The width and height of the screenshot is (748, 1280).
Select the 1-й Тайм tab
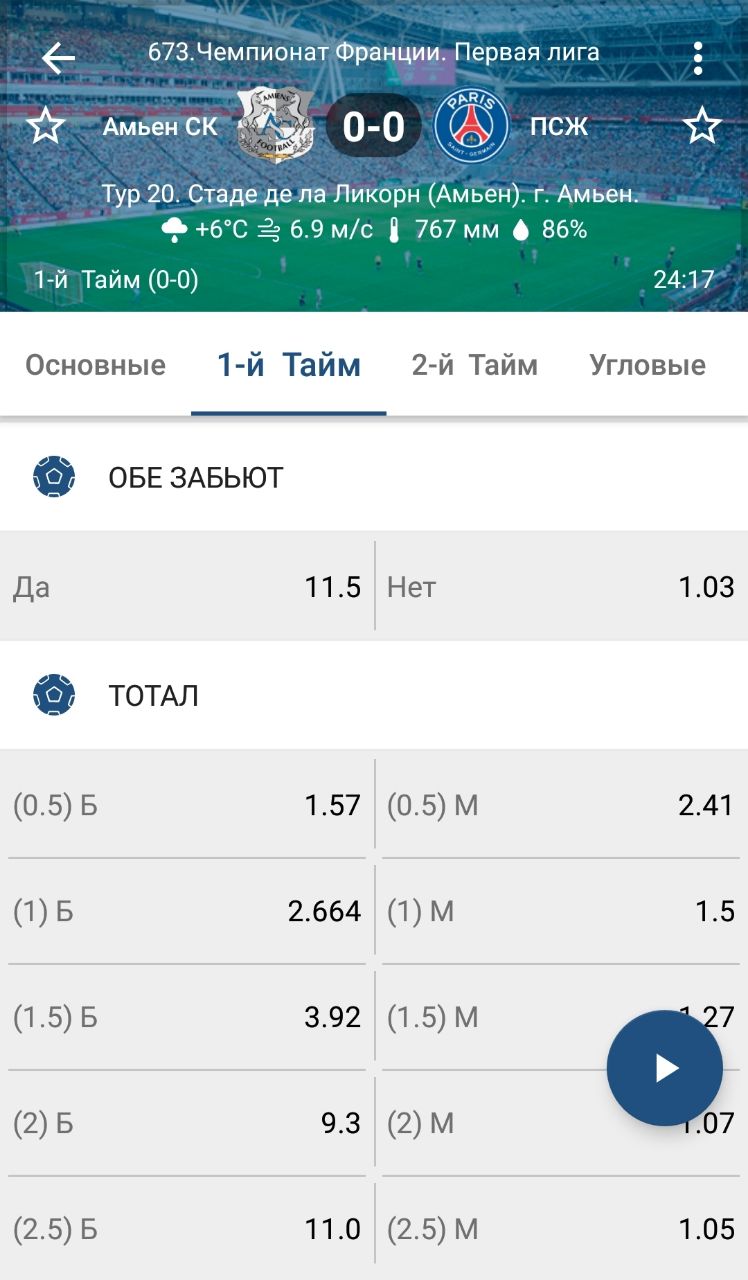289,365
